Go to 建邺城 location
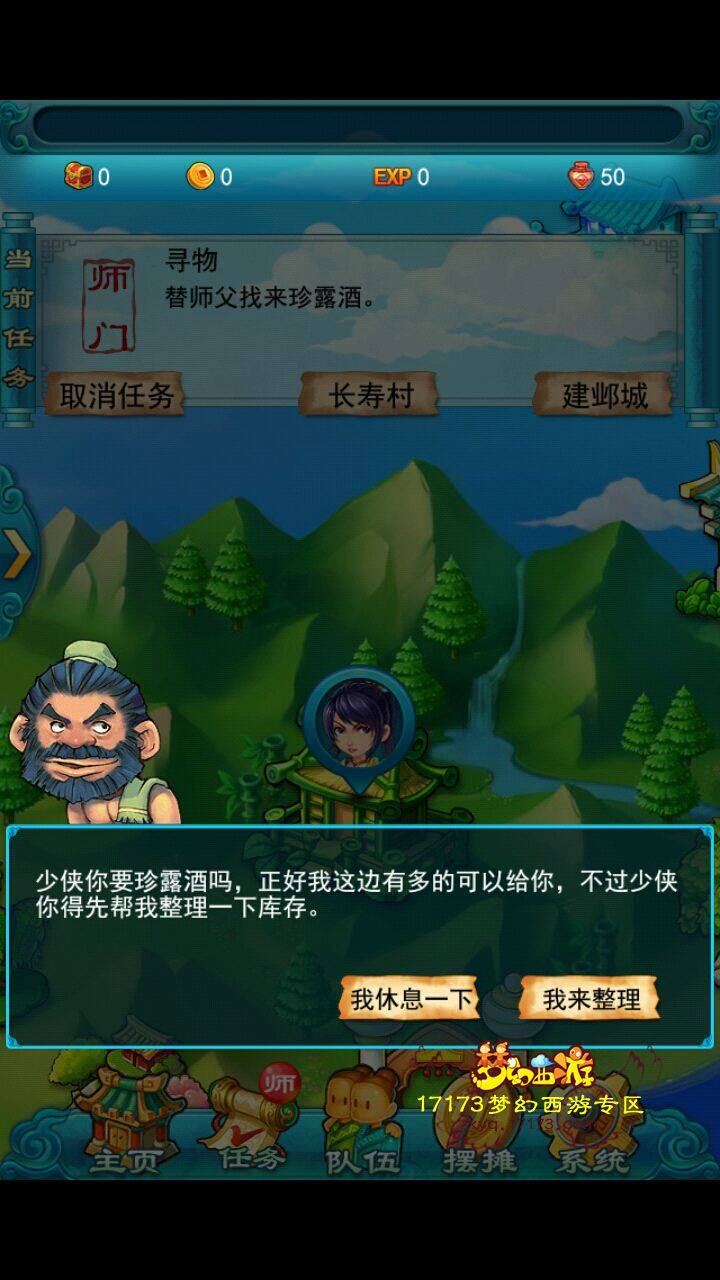The height and width of the screenshot is (1280, 720). coord(604,396)
